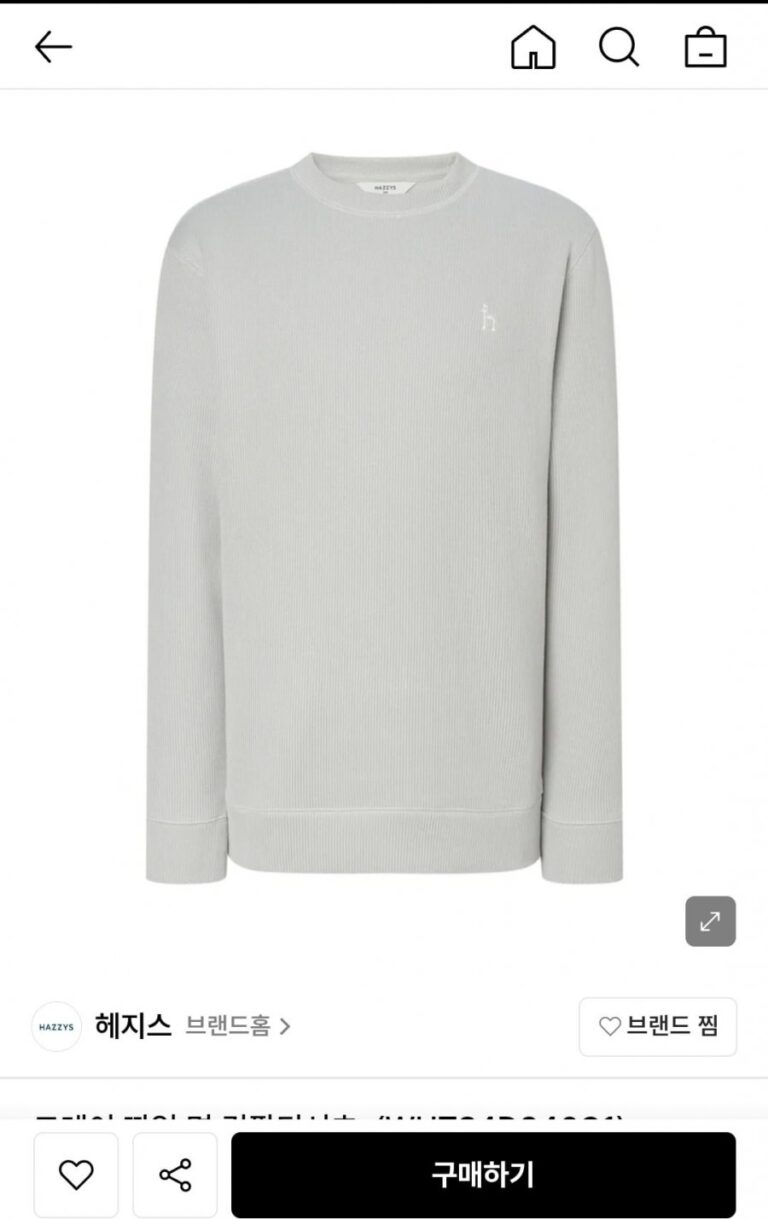768x1219 pixels.
Task: Tap 구매하기 to buy
Action: point(483,1175)
